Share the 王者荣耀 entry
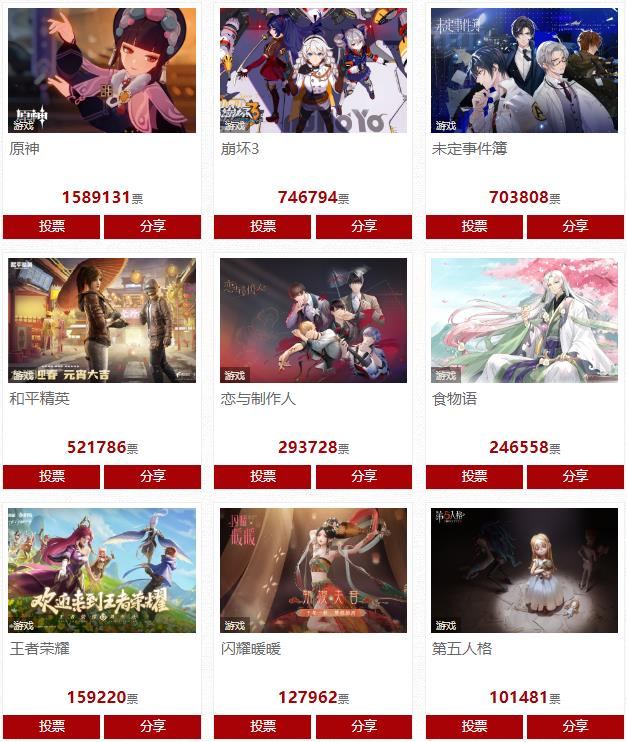The width and height of the screenshot is (627, 742). (153, 726)
